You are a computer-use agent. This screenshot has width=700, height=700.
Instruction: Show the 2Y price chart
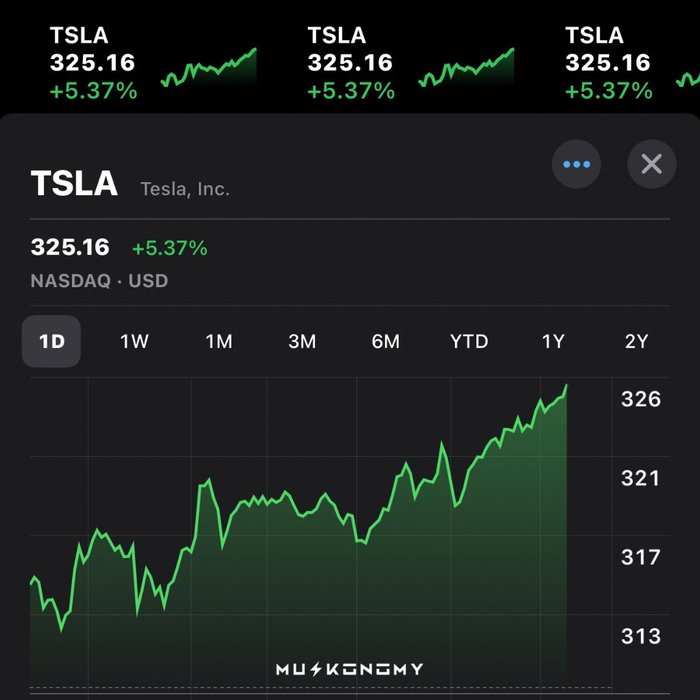coord(636,341)
